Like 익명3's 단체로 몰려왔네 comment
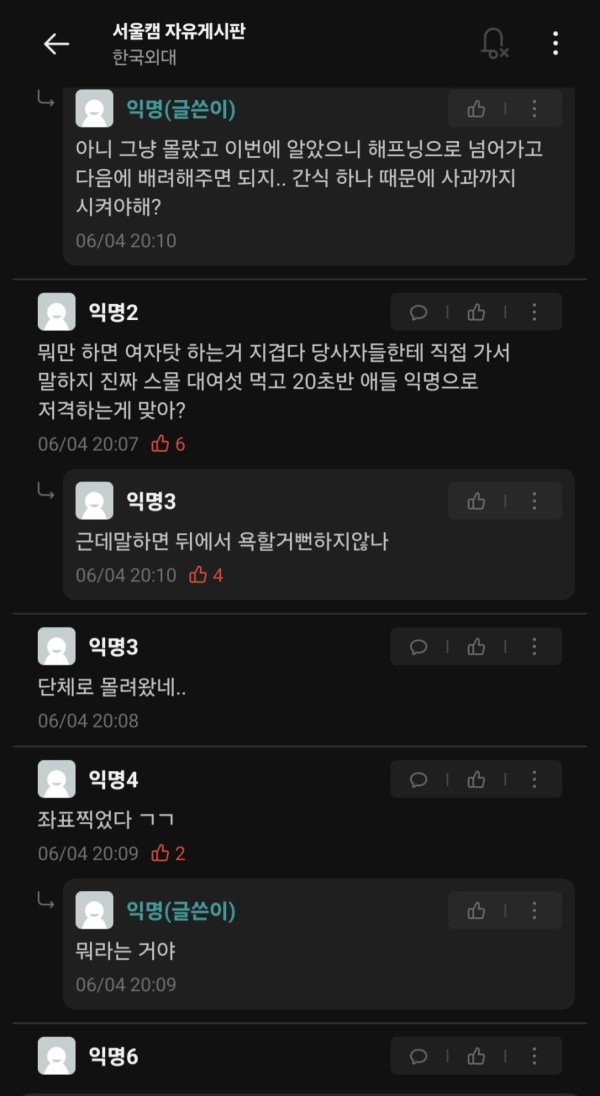 (476, 647)
